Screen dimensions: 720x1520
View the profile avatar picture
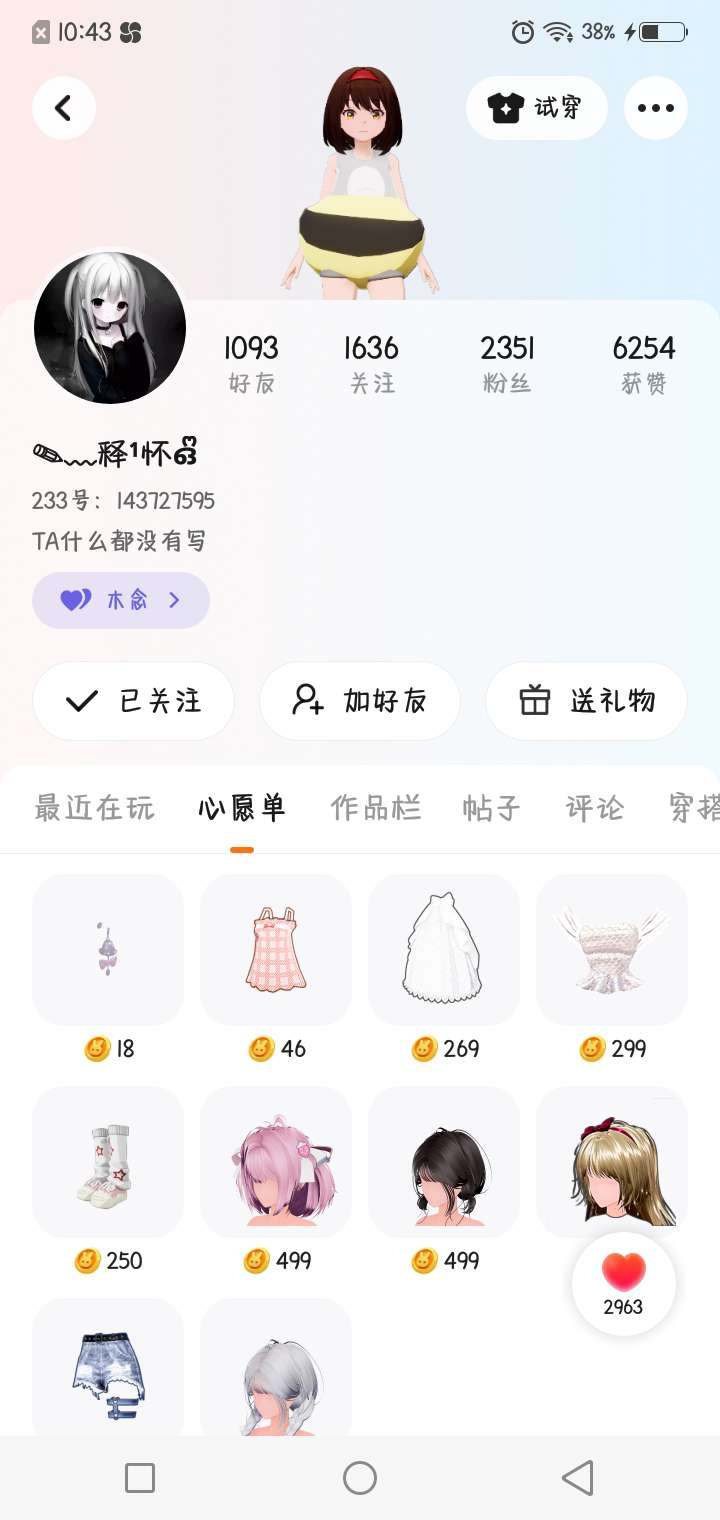click(110, 328)
